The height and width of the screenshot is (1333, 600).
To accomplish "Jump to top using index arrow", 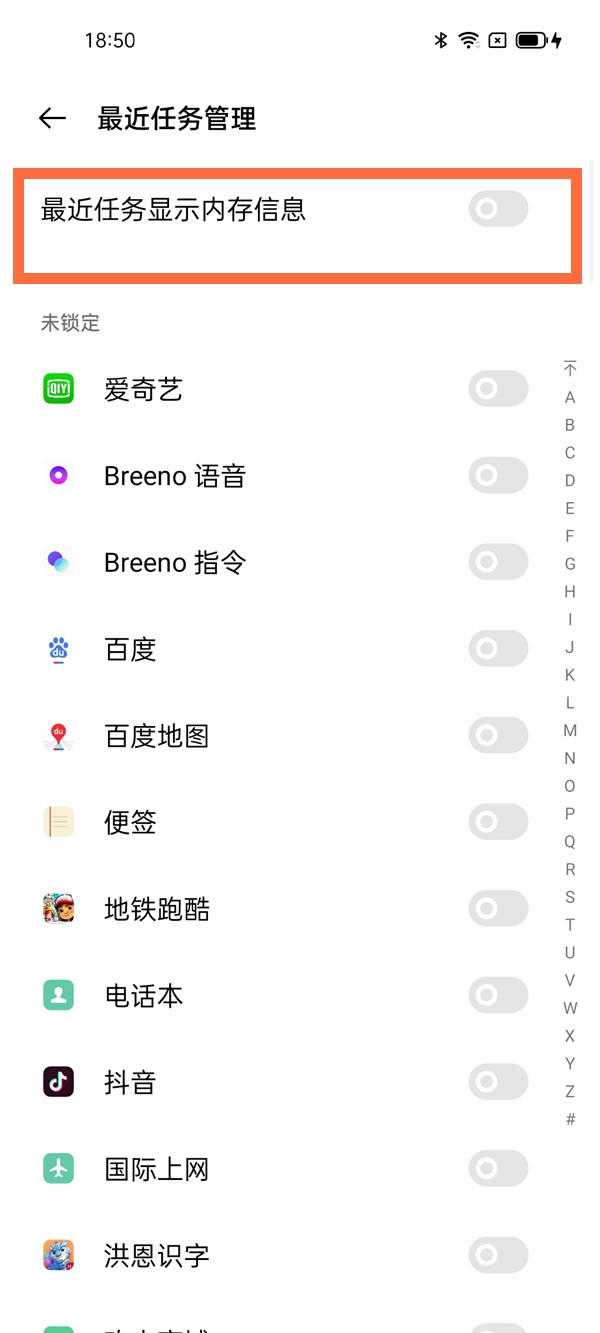I will pyautogui.click(x=570, y=368).
